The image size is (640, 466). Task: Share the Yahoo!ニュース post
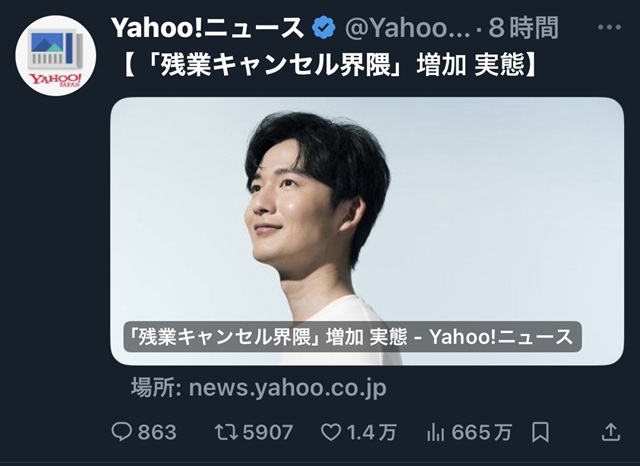pyautogui.click(x=610, y=432)
